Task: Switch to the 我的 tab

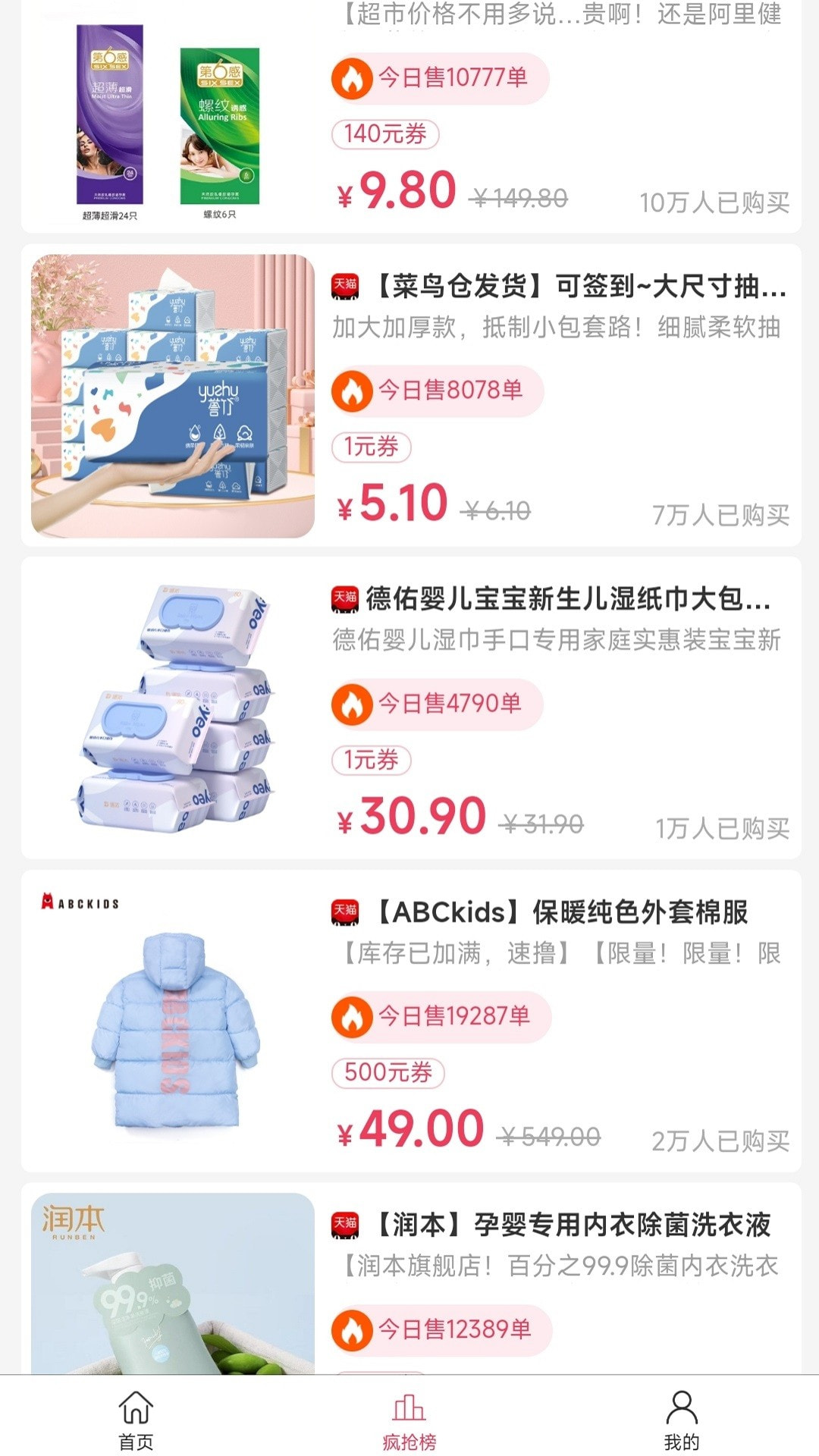Action: tap(682, 1418)
